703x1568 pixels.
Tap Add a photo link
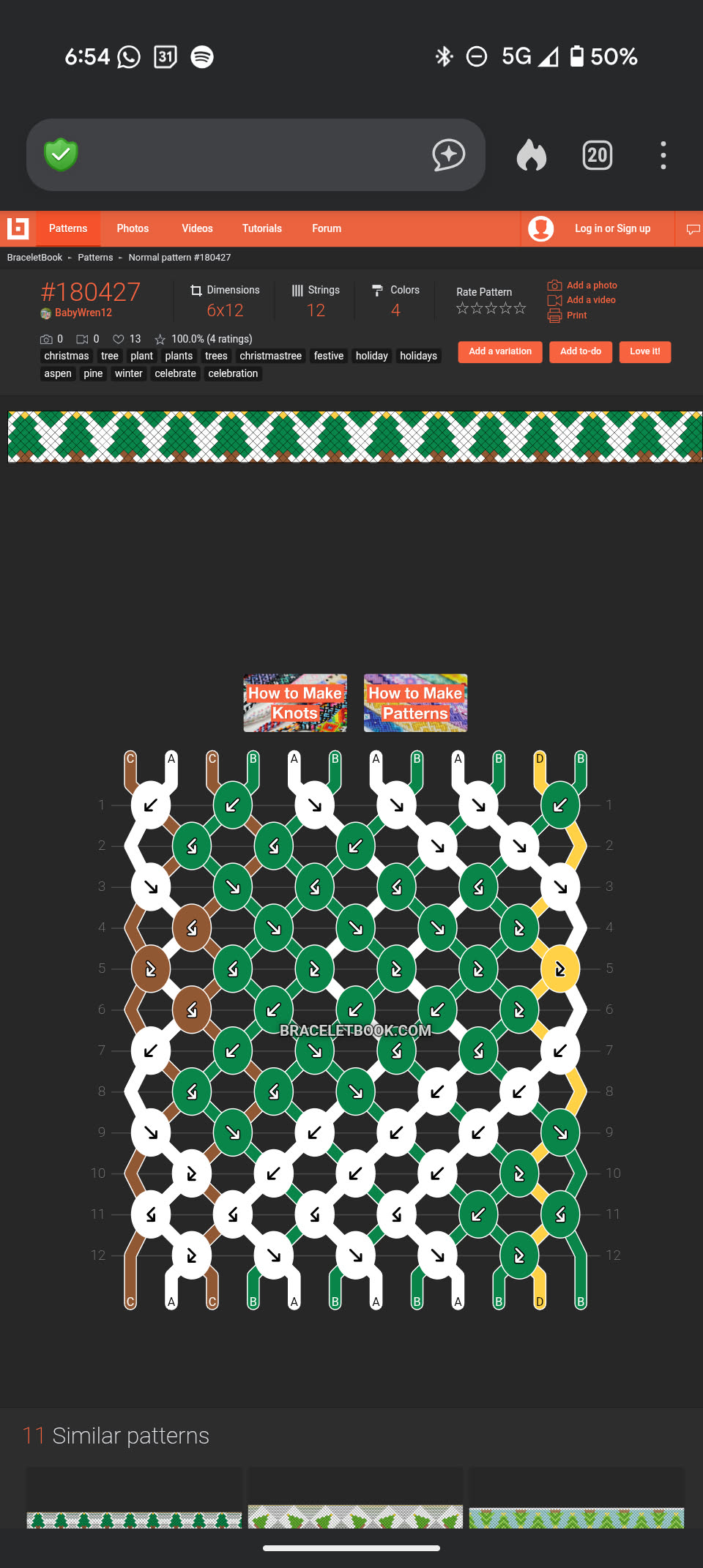[591, 285]
